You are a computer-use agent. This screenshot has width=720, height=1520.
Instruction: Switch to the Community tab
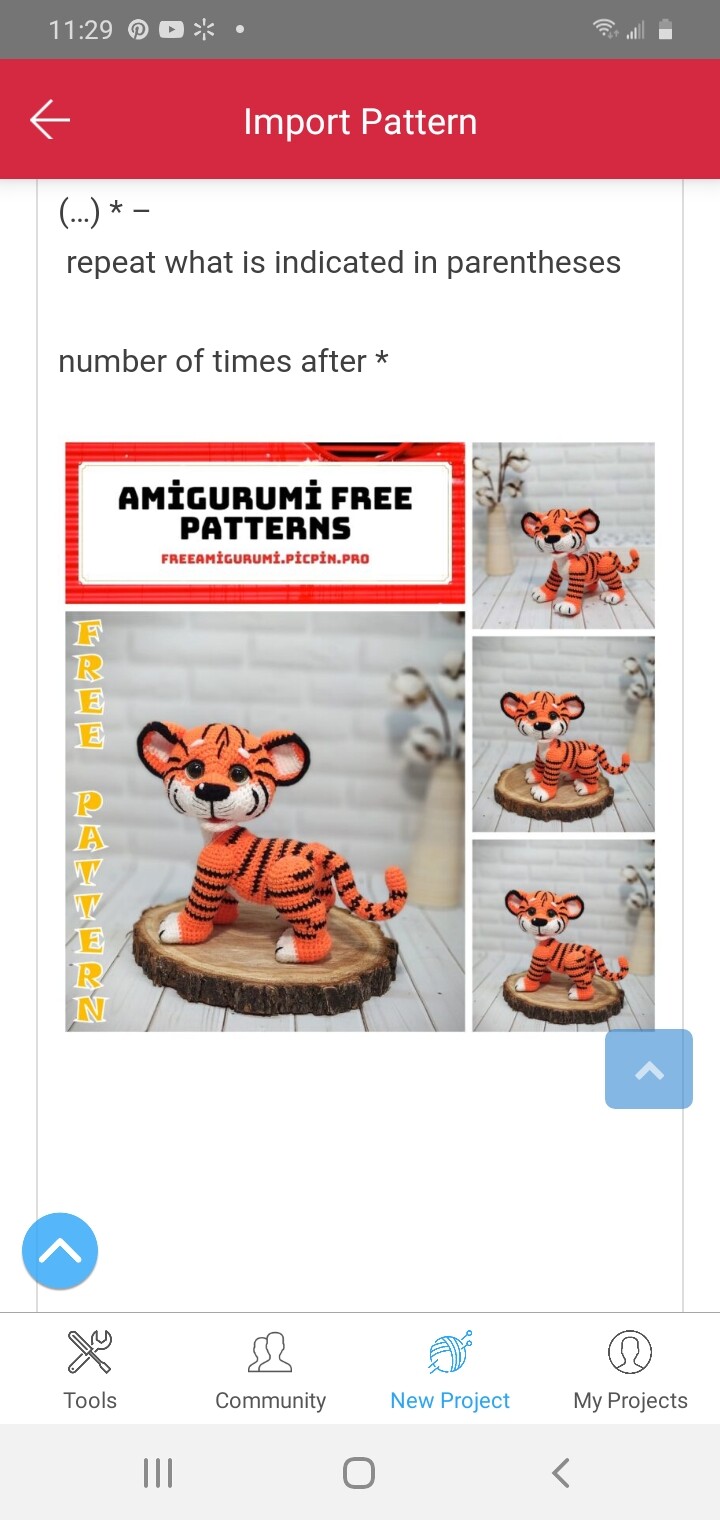270,1370
